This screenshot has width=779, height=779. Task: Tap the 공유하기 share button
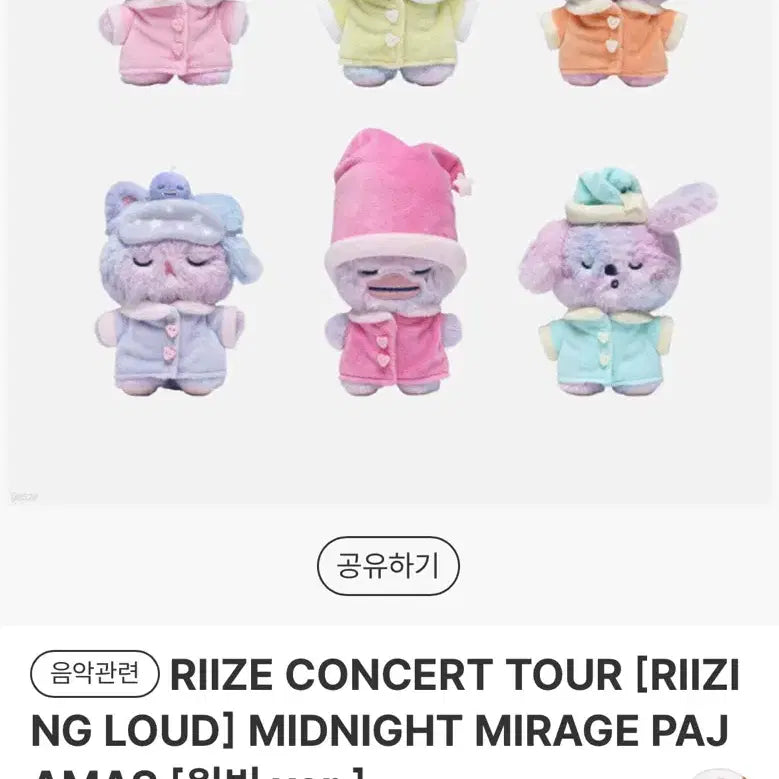[388, 566]
